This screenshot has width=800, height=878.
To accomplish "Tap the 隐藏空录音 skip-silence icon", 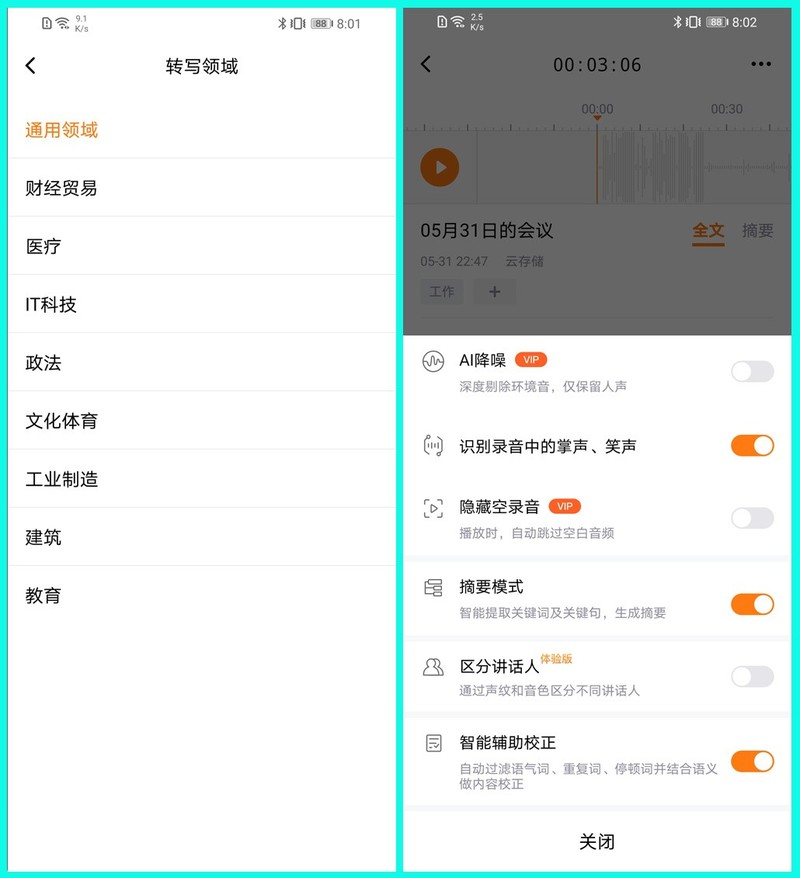I will [432, 507].
